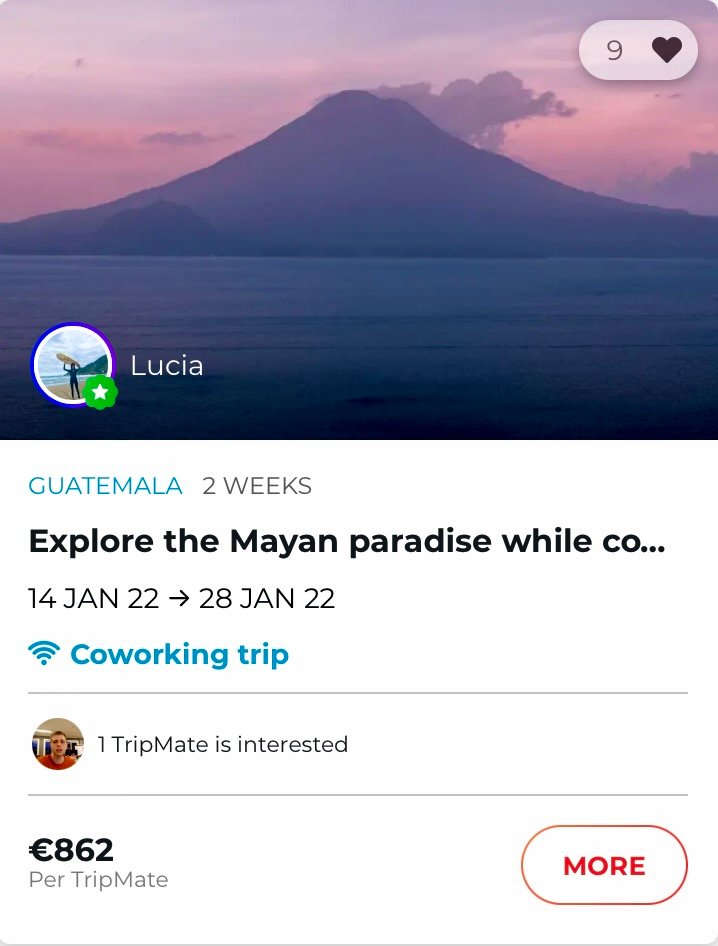The width and height of the screenshot is (718, 946).
Task: Open the Mayan paradise trip card
Action: [x=346, y=541]
